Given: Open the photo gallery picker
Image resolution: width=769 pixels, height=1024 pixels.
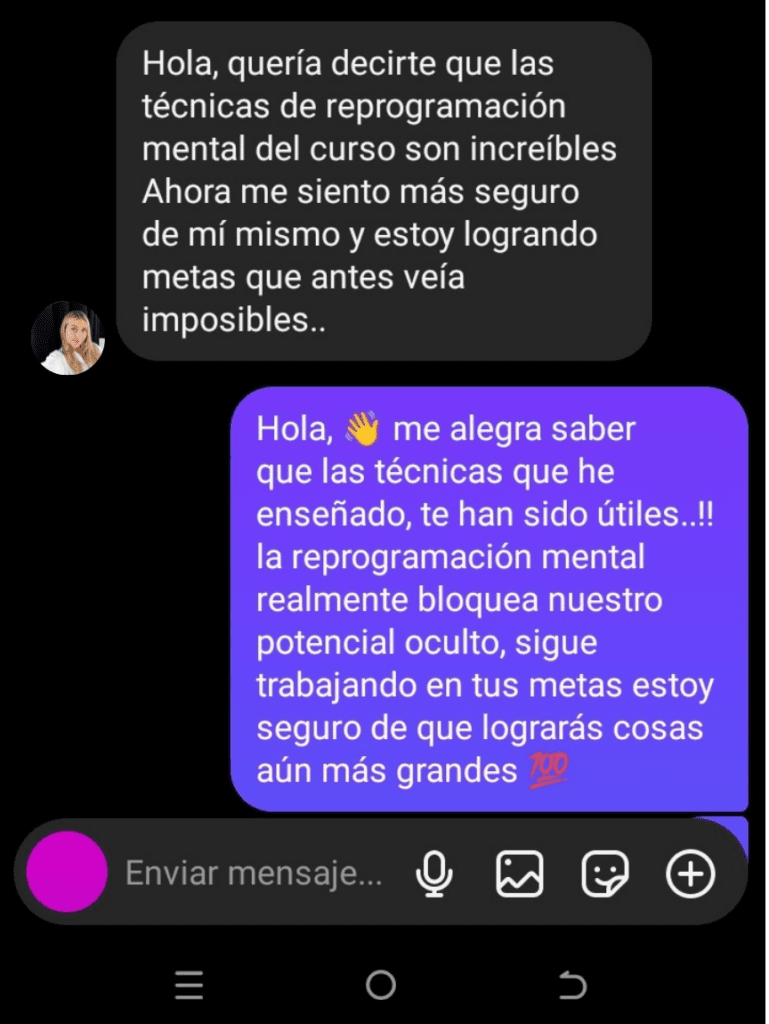Looking at the screenshot, I should pos(520,875).
